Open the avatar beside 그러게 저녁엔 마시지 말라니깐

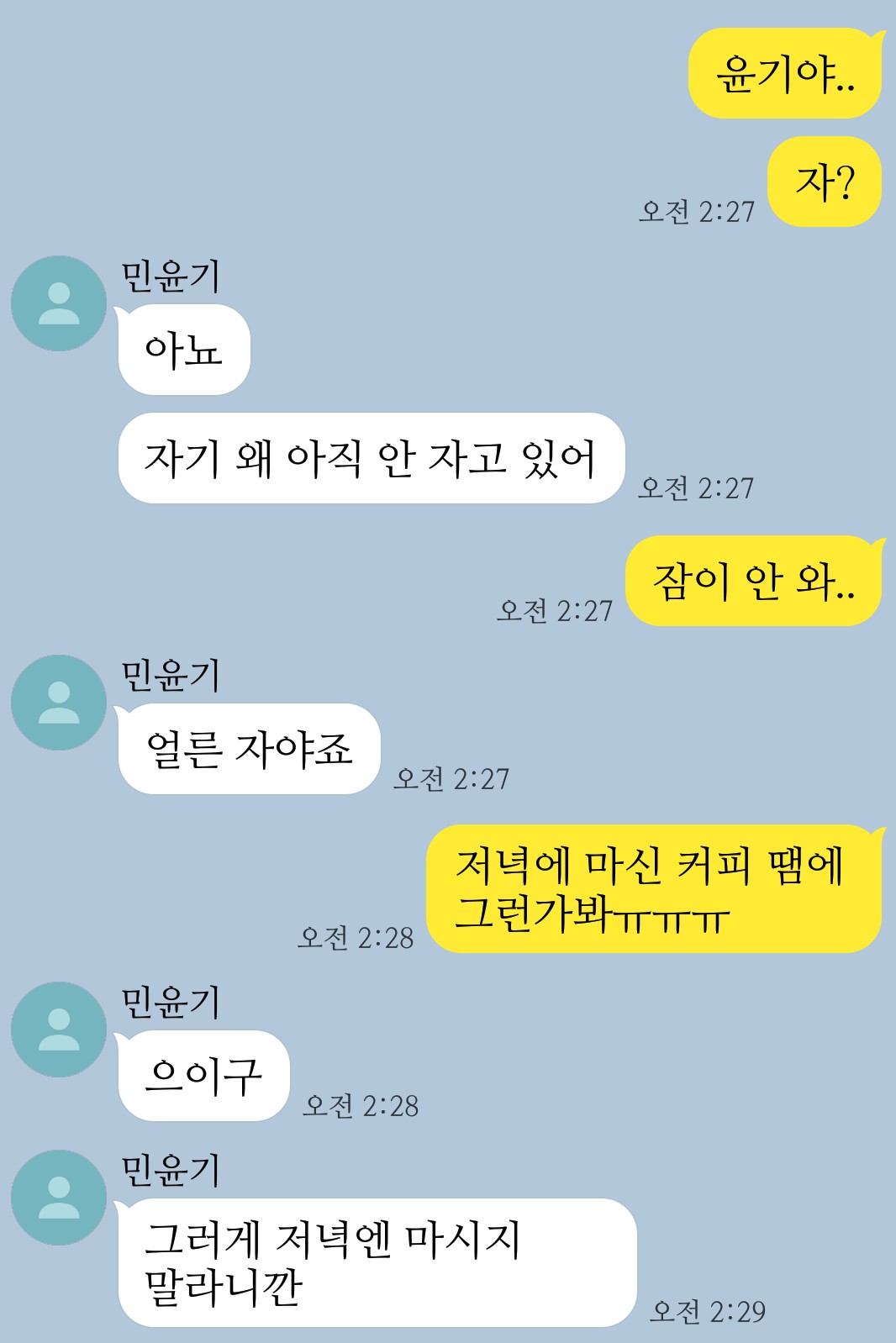click(x=59, y=1198)
